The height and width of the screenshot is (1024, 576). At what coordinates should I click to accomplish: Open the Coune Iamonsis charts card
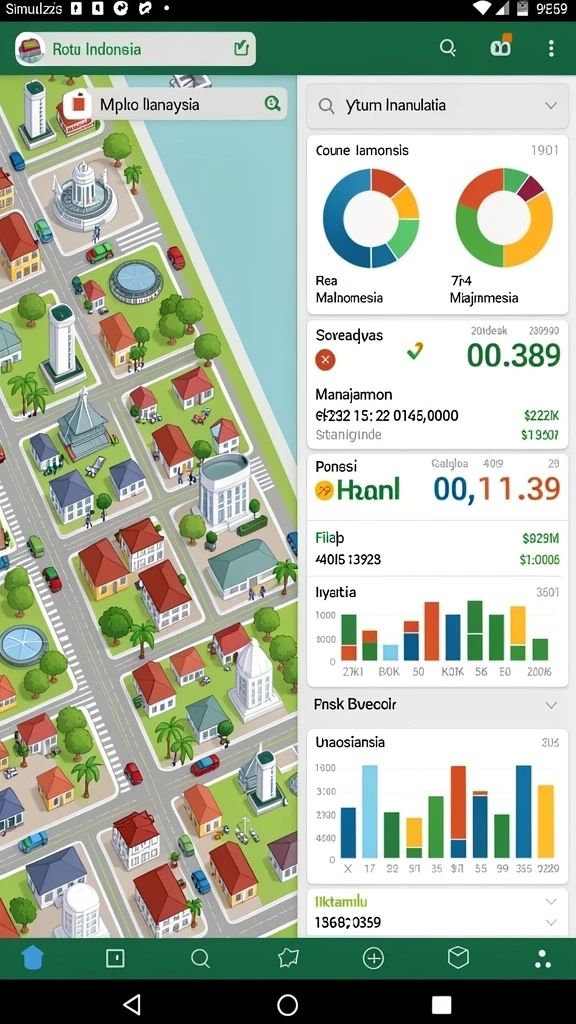(437, 225)
